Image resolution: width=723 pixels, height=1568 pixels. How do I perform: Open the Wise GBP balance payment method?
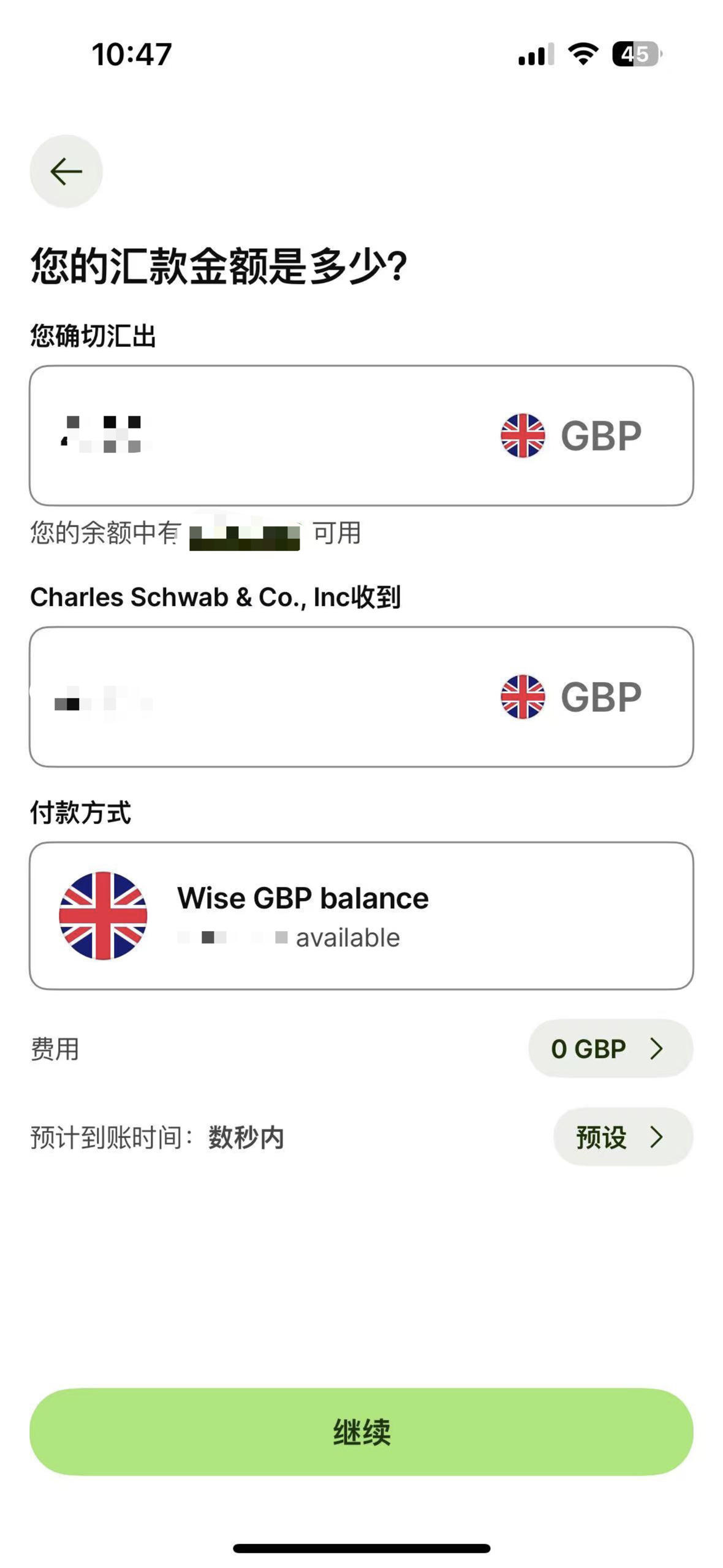[361, 915]
